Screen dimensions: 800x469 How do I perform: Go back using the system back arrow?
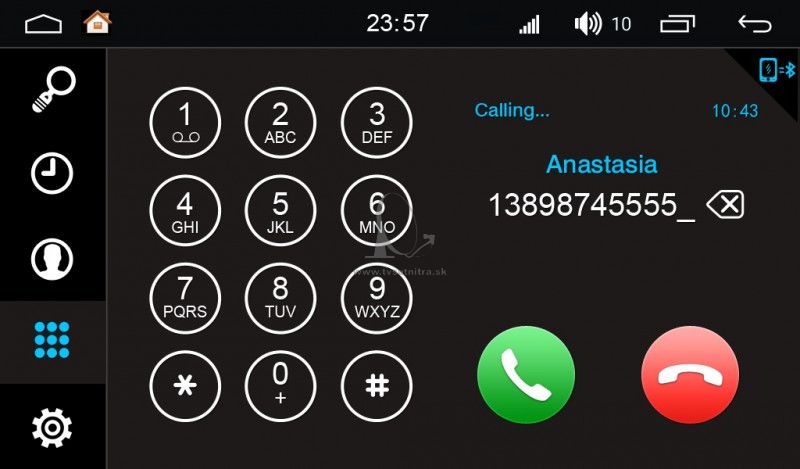point(755,22)
